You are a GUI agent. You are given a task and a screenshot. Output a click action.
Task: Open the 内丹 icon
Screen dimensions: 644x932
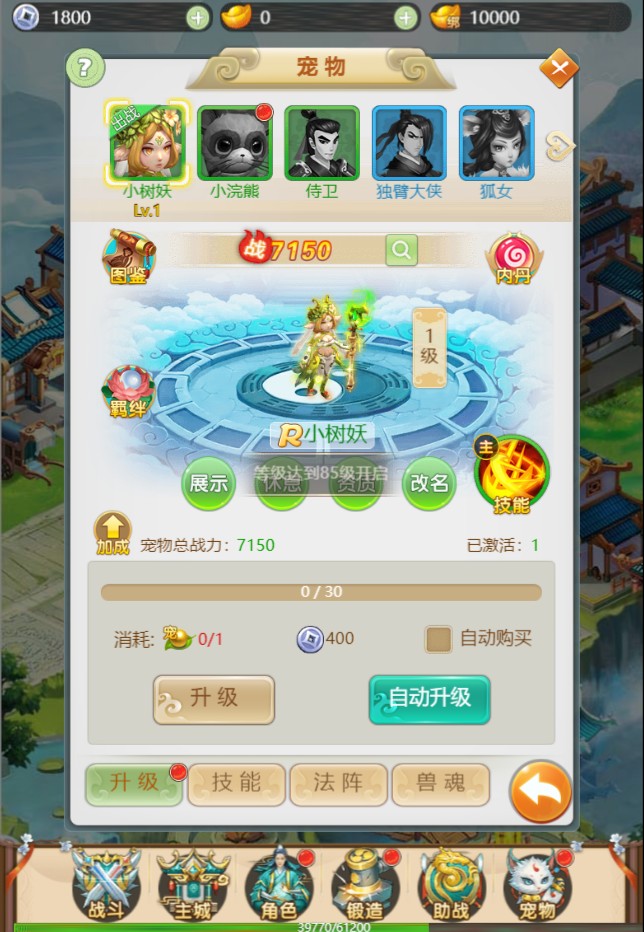[x=512, y=258]
